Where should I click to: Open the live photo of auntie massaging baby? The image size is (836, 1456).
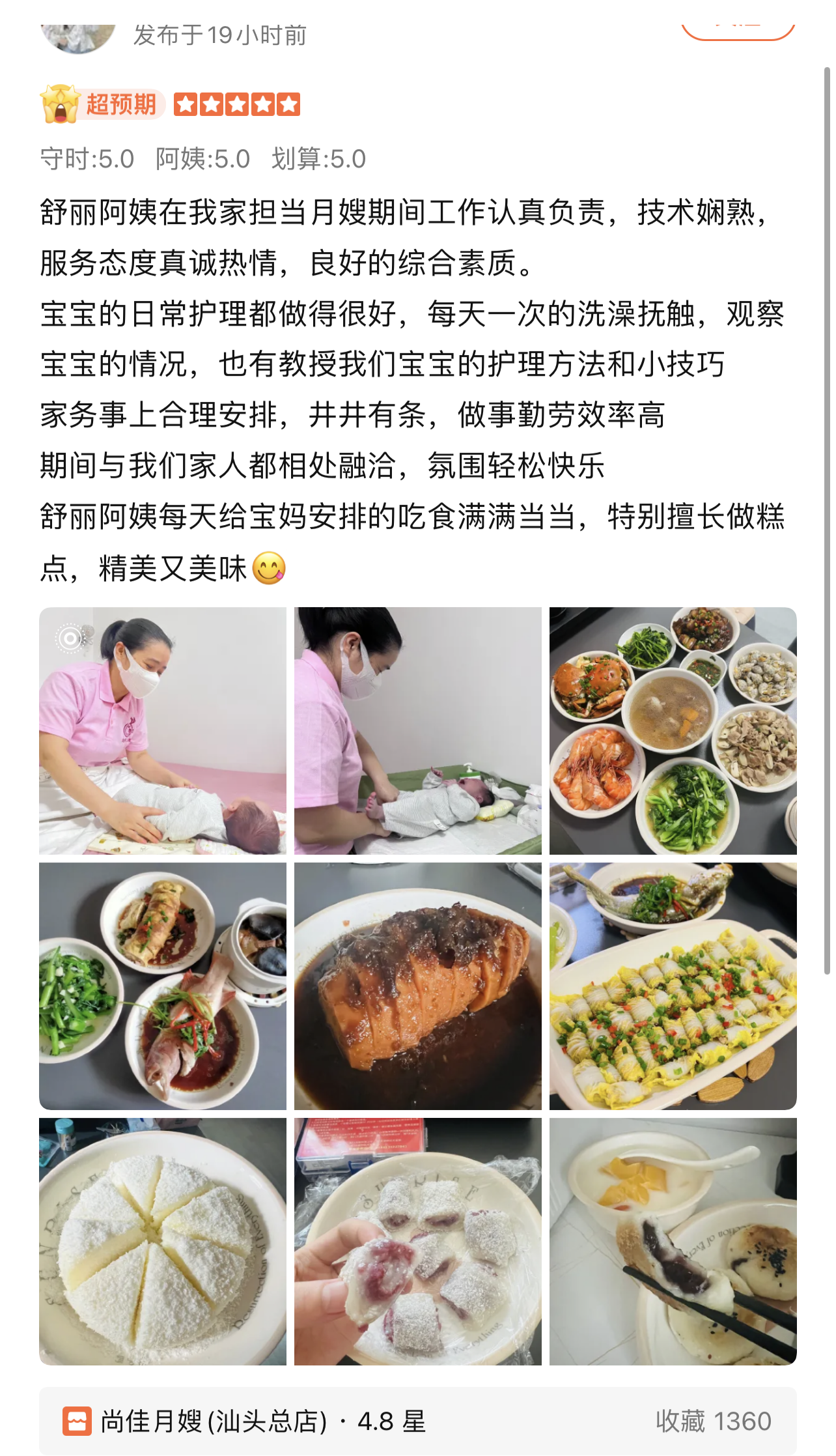point(163,730)
